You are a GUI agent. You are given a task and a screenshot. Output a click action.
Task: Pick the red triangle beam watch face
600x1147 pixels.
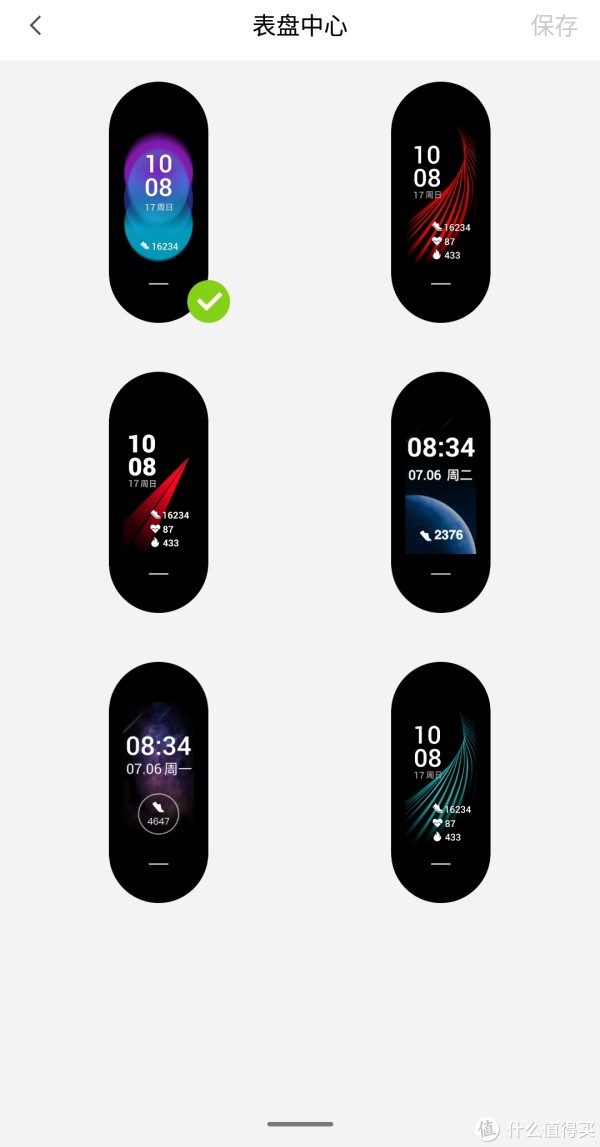pos(159,492)
